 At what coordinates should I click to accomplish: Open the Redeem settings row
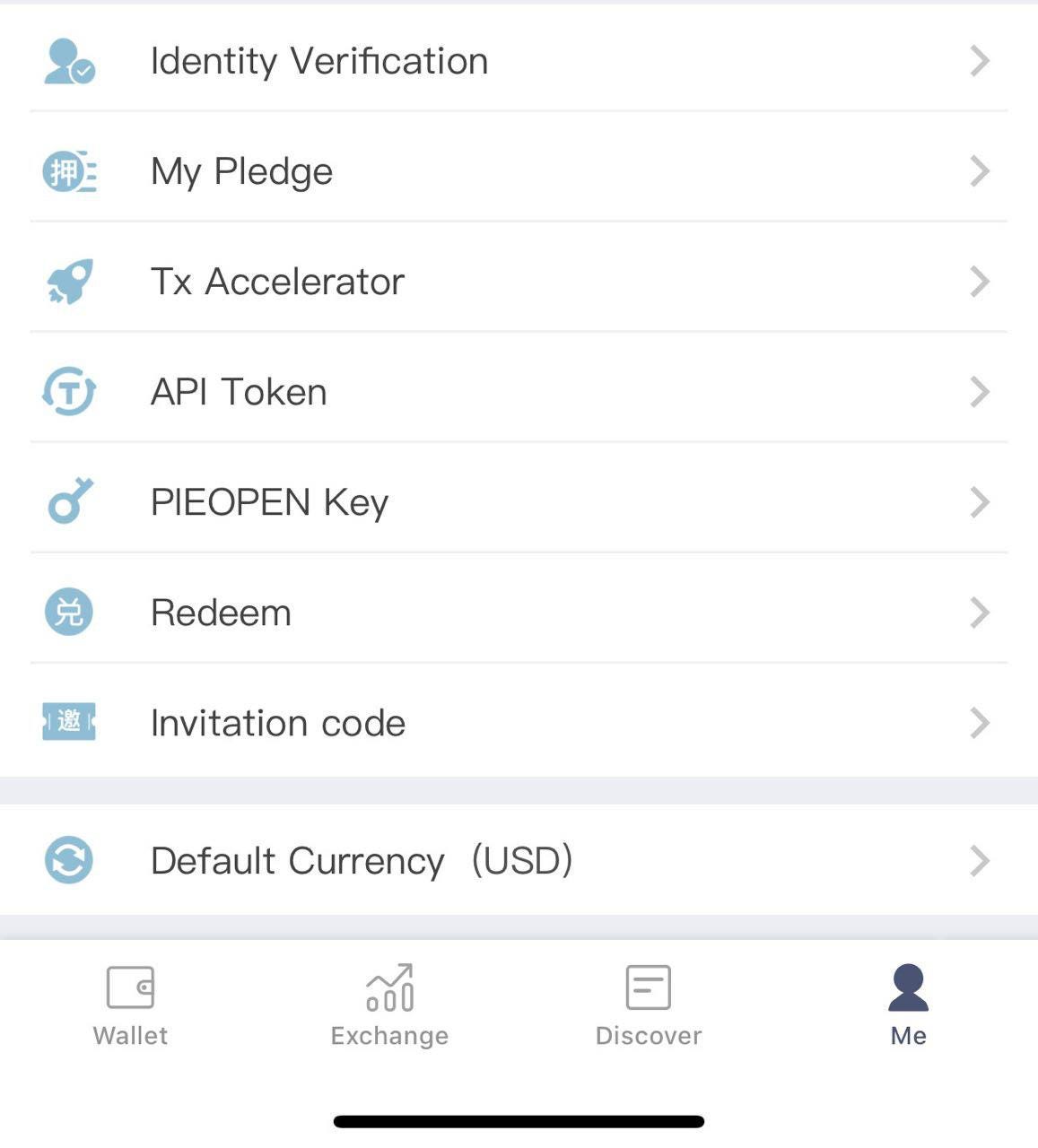click(x=519, y=612)
